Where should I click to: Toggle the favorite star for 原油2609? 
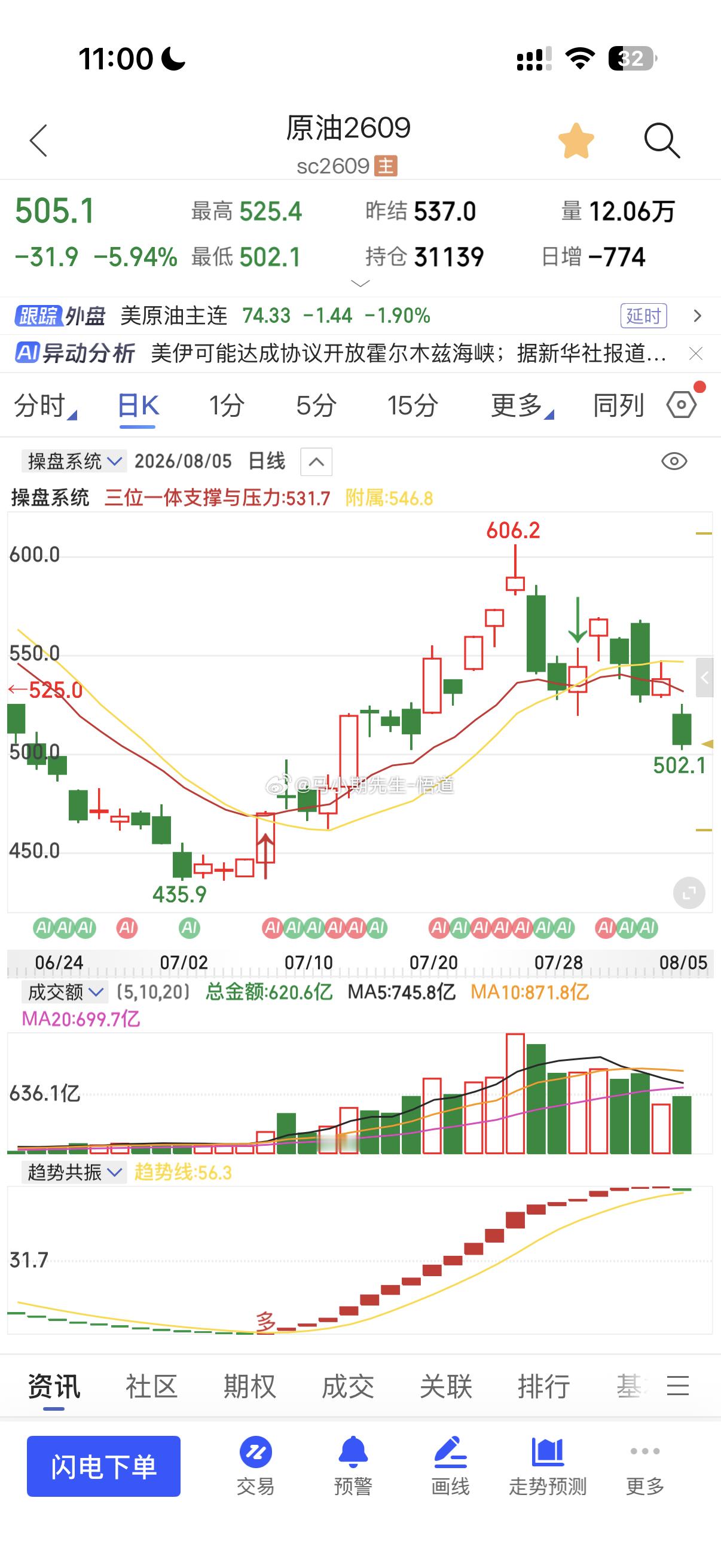tap(576, 141)
